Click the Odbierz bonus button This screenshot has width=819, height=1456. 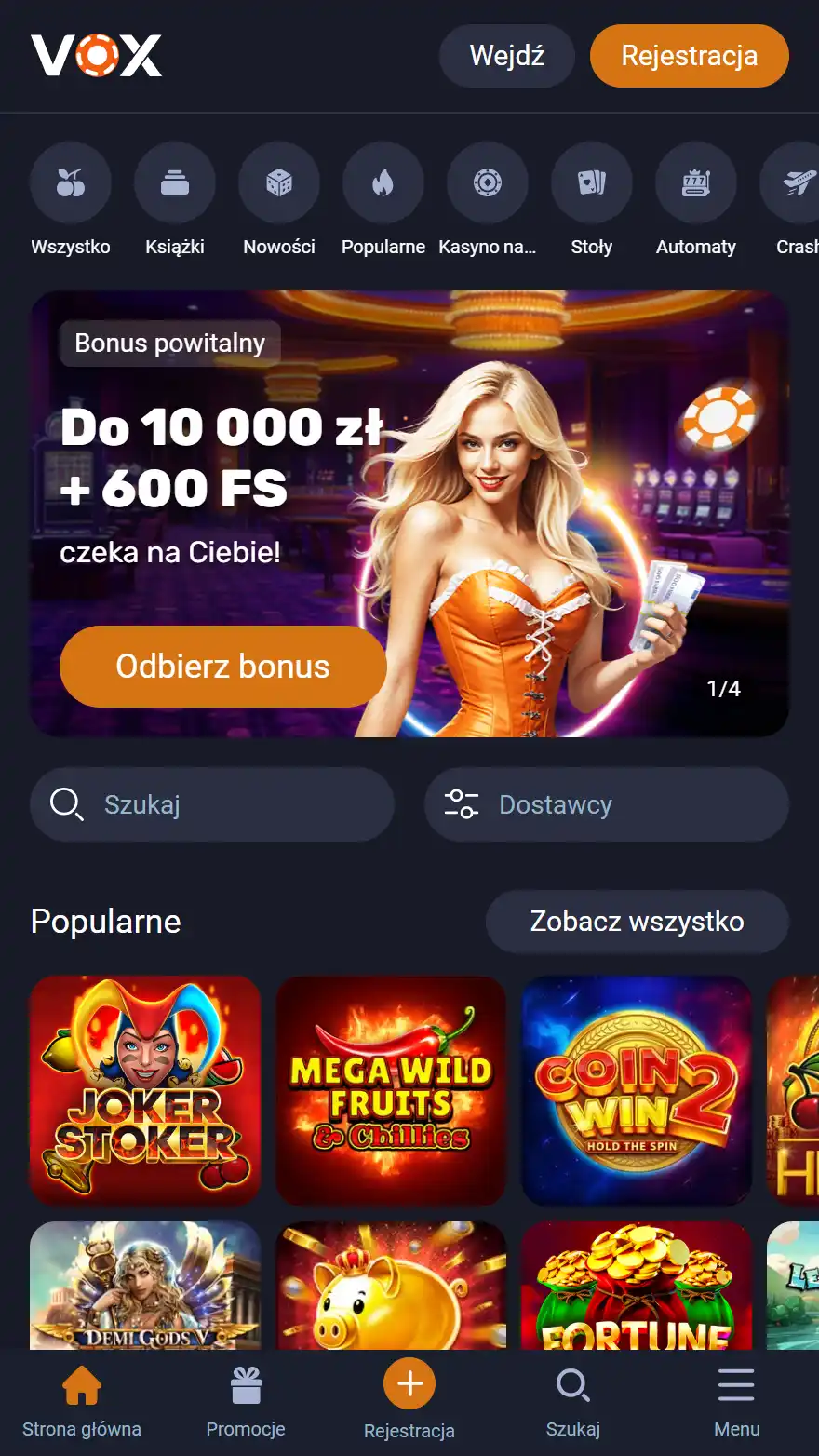coord(222,666)
